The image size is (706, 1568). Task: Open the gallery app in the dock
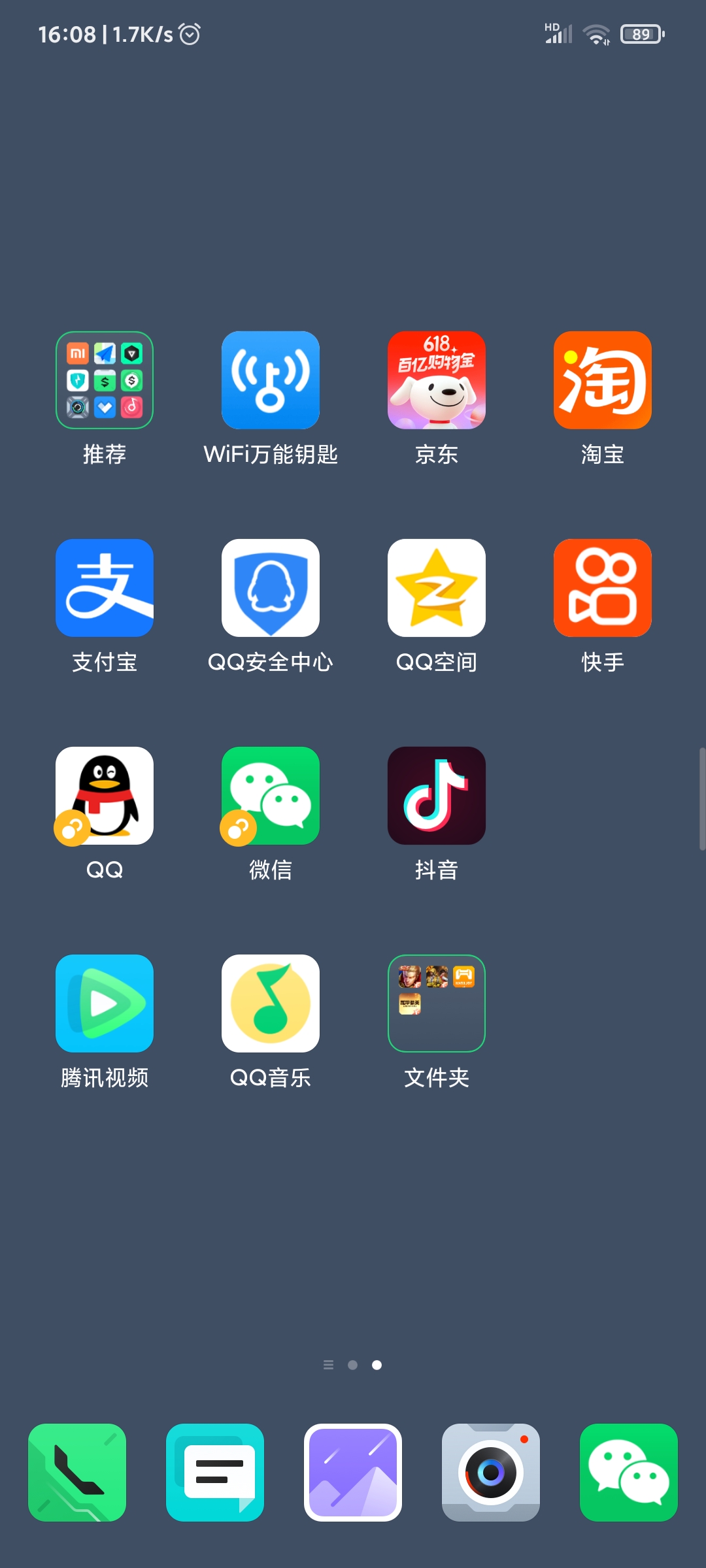pyautogui.click(x=353, y=1473)
